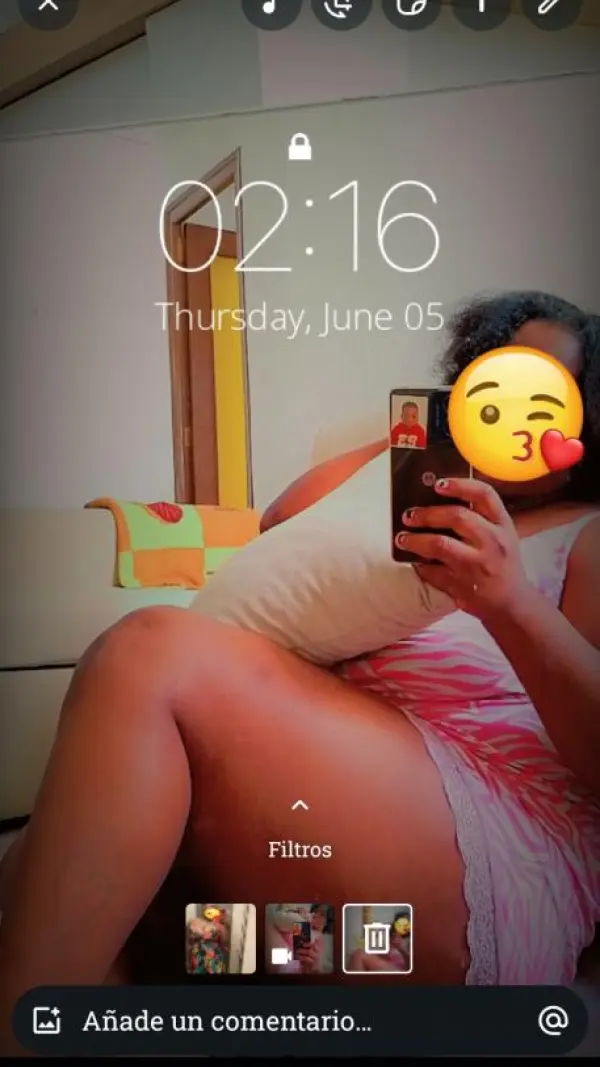Close the media editor
The image size is (600, 1067).
click(x=47, y=5)
